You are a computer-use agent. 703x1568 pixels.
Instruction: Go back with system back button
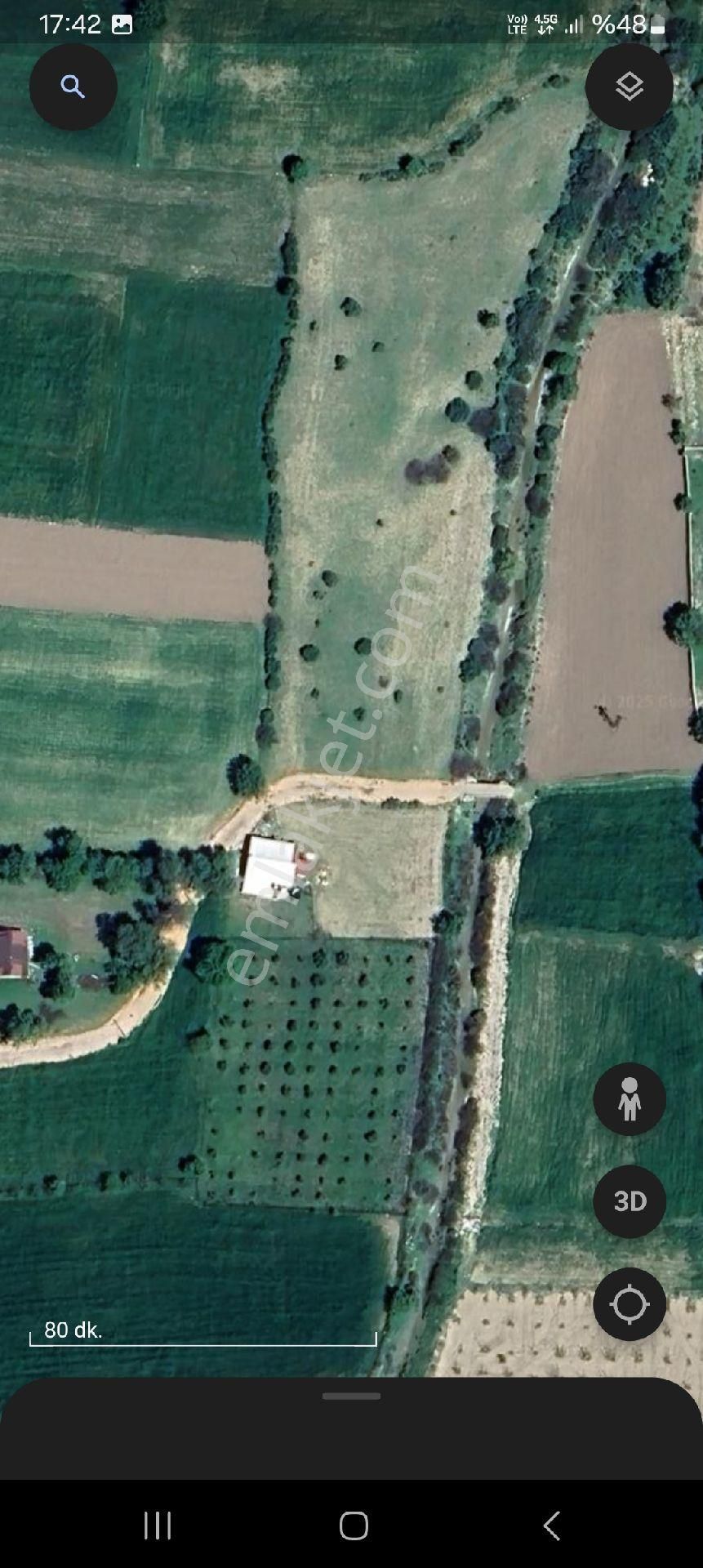pyautogui.click(x=551, y=1525)
